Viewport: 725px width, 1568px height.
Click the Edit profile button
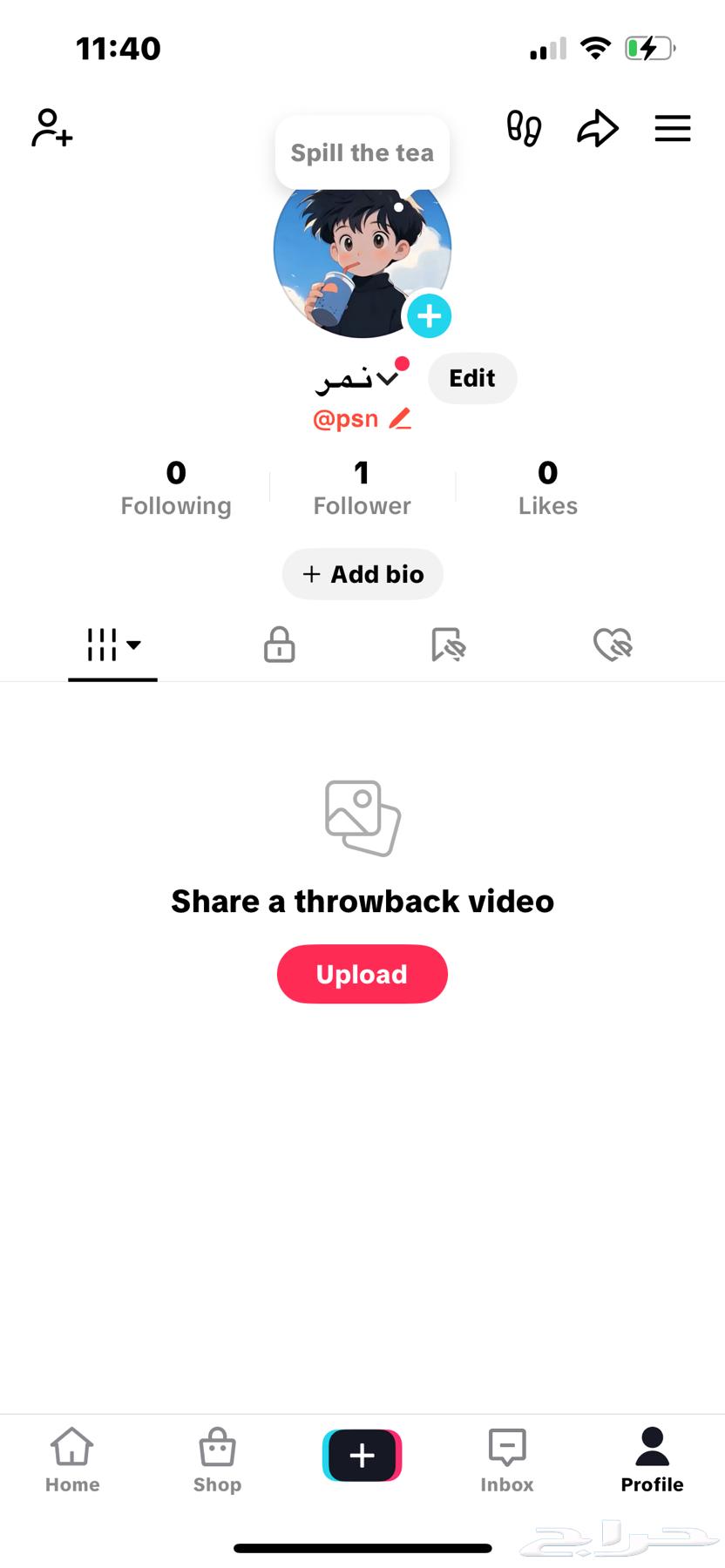471,378
